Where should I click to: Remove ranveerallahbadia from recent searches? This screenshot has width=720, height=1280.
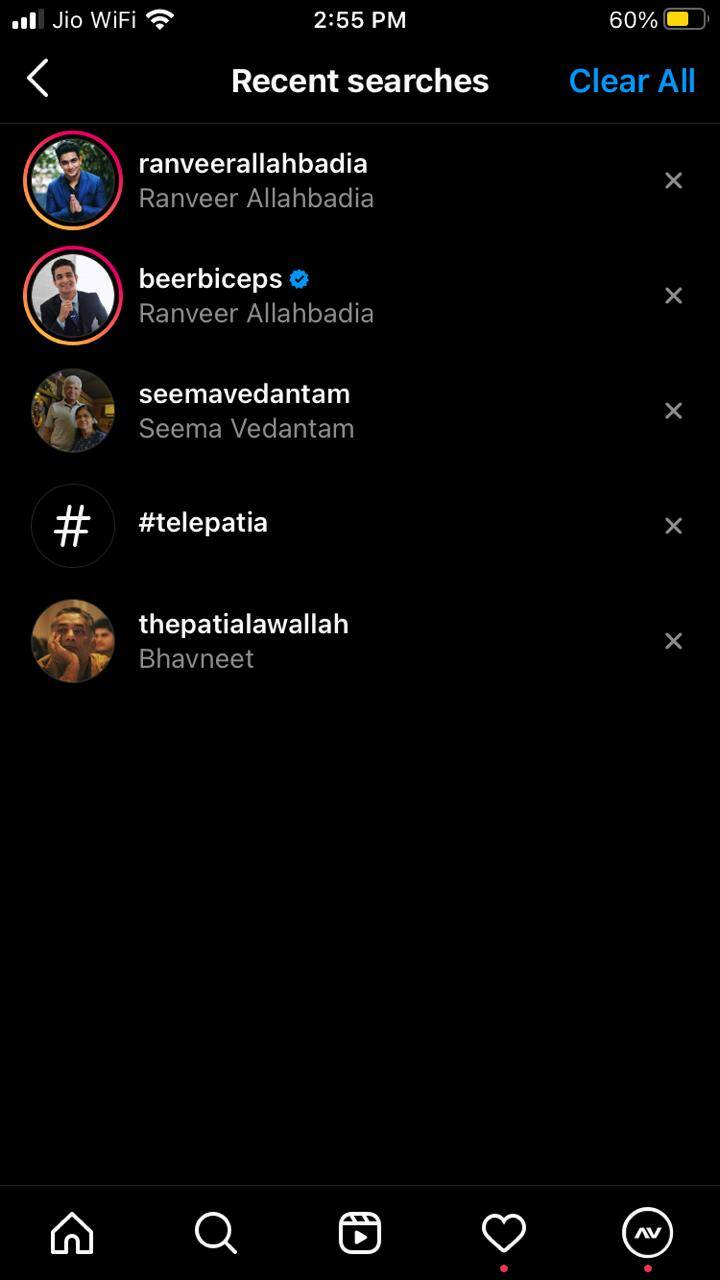[674, 181]
